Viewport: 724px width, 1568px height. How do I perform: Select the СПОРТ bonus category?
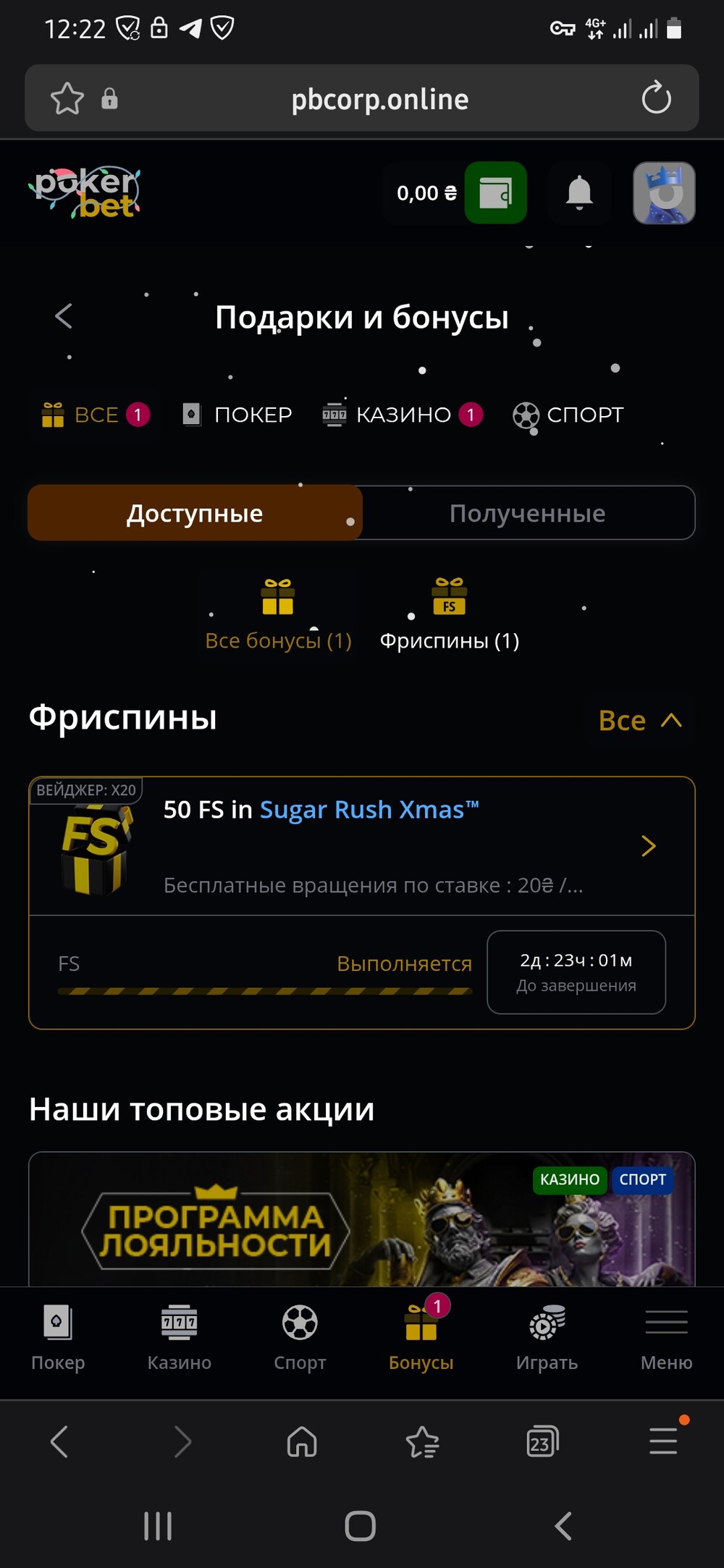[x=568, y=415]
